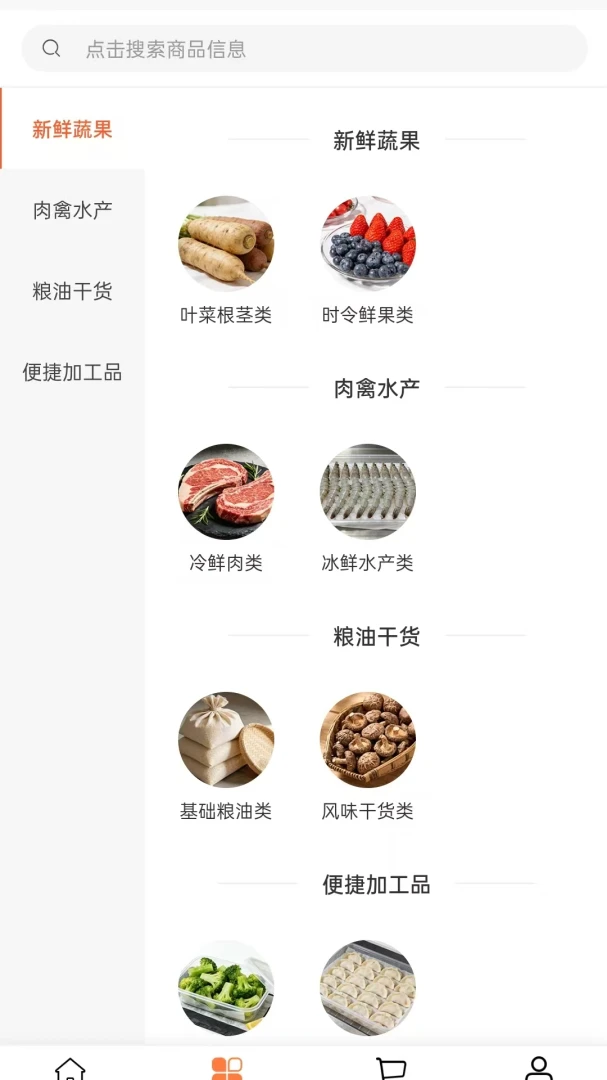Open the shopping cart tab
The height and width of the screenshot is (1080, 607).
pos(391,1068)
